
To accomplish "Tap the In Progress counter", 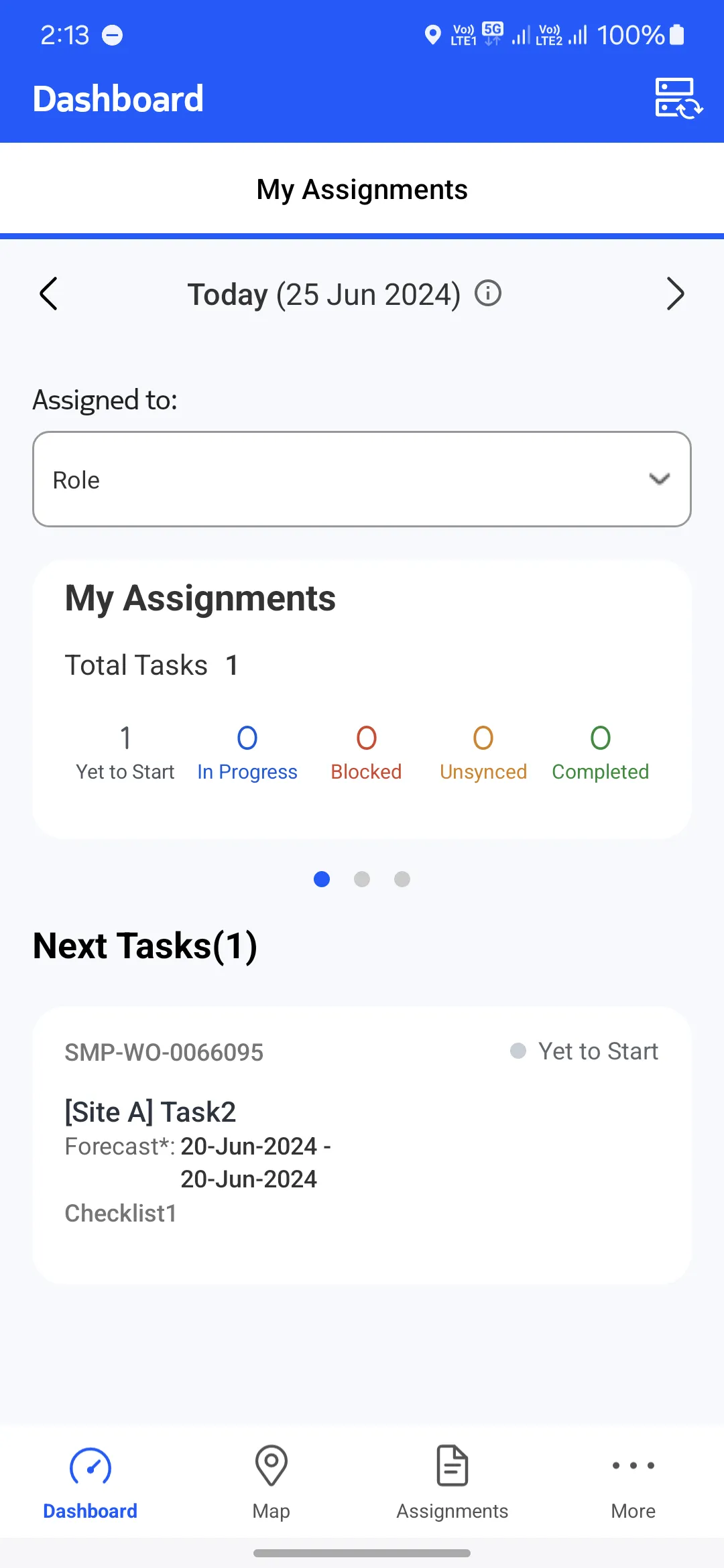I will click(247, 750).
